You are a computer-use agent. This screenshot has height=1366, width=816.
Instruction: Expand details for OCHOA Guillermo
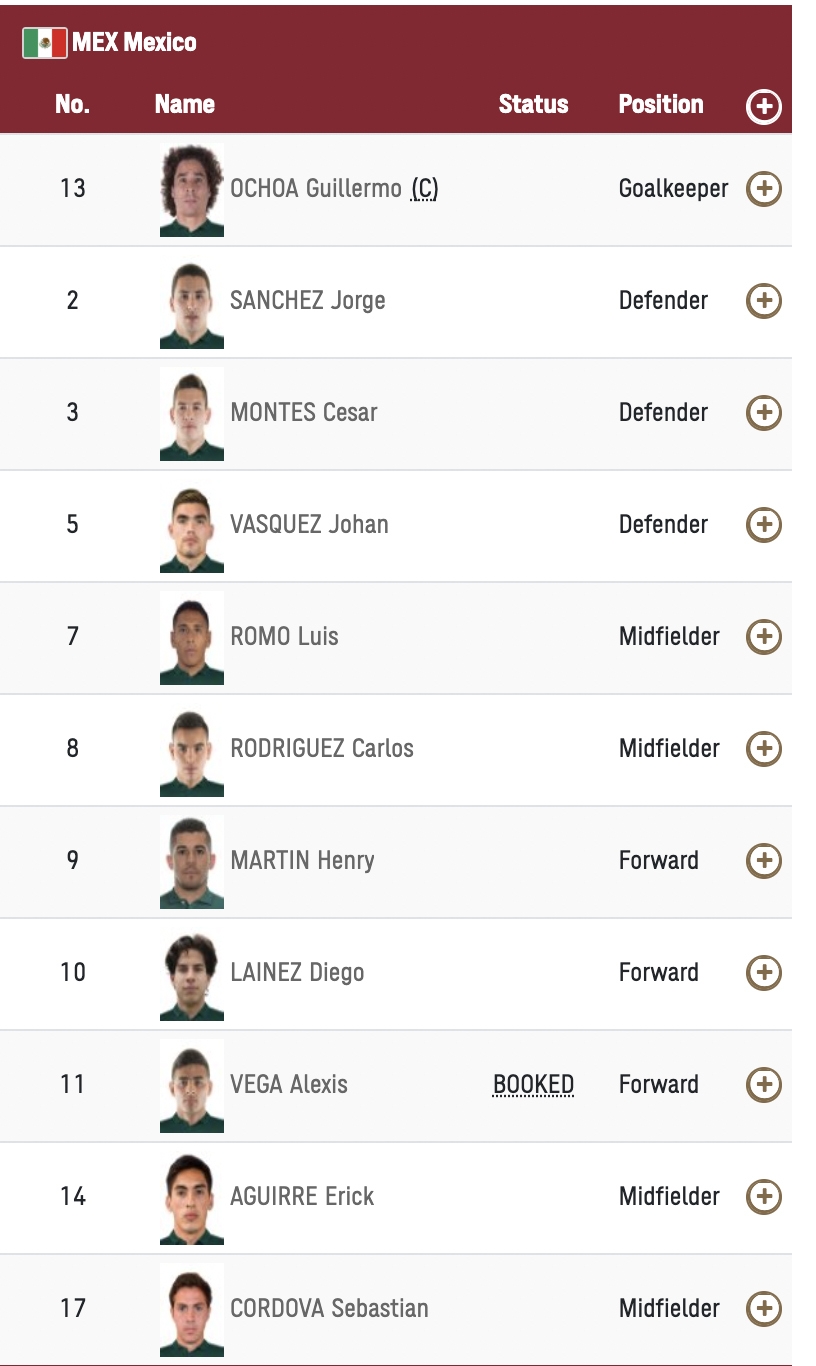(764, 189)
